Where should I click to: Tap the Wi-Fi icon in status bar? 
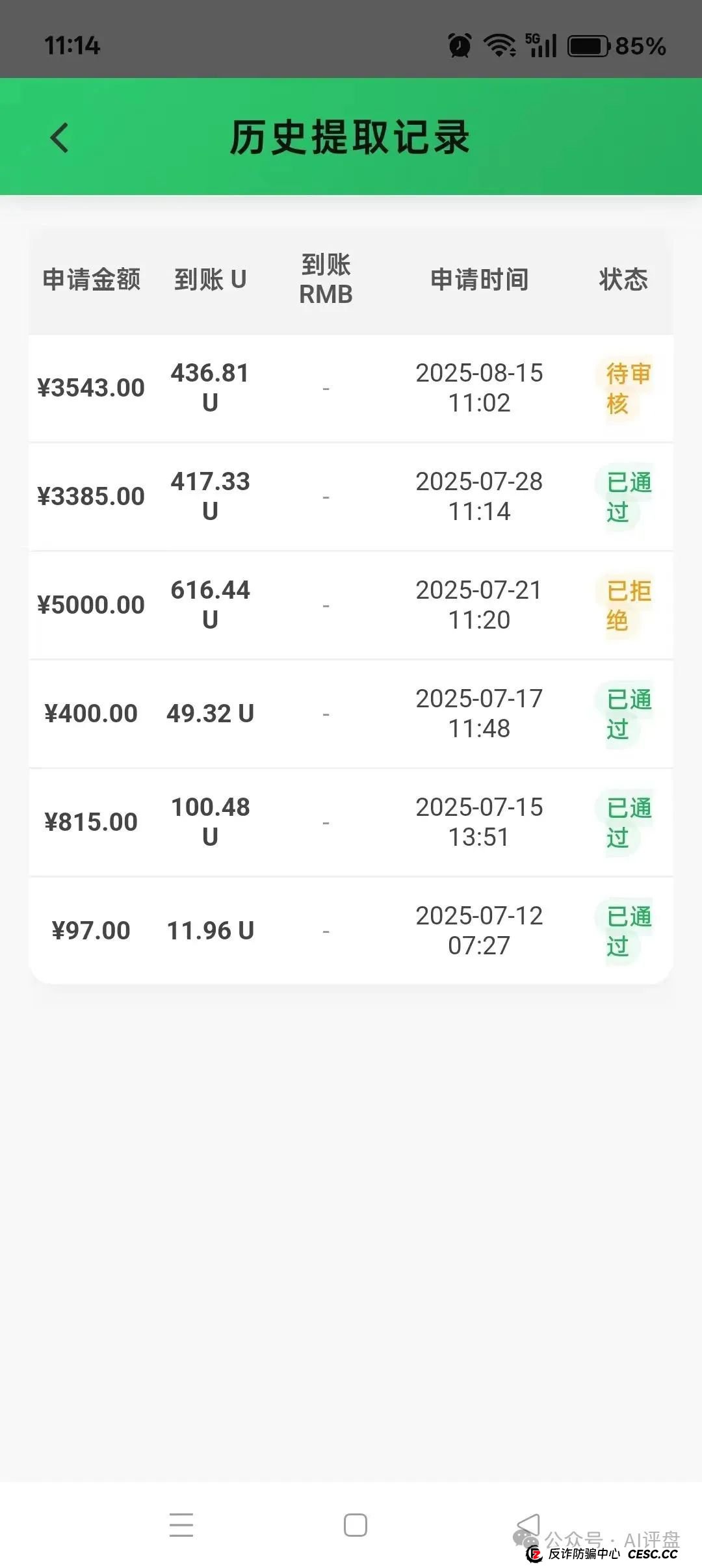click(499, 46)
